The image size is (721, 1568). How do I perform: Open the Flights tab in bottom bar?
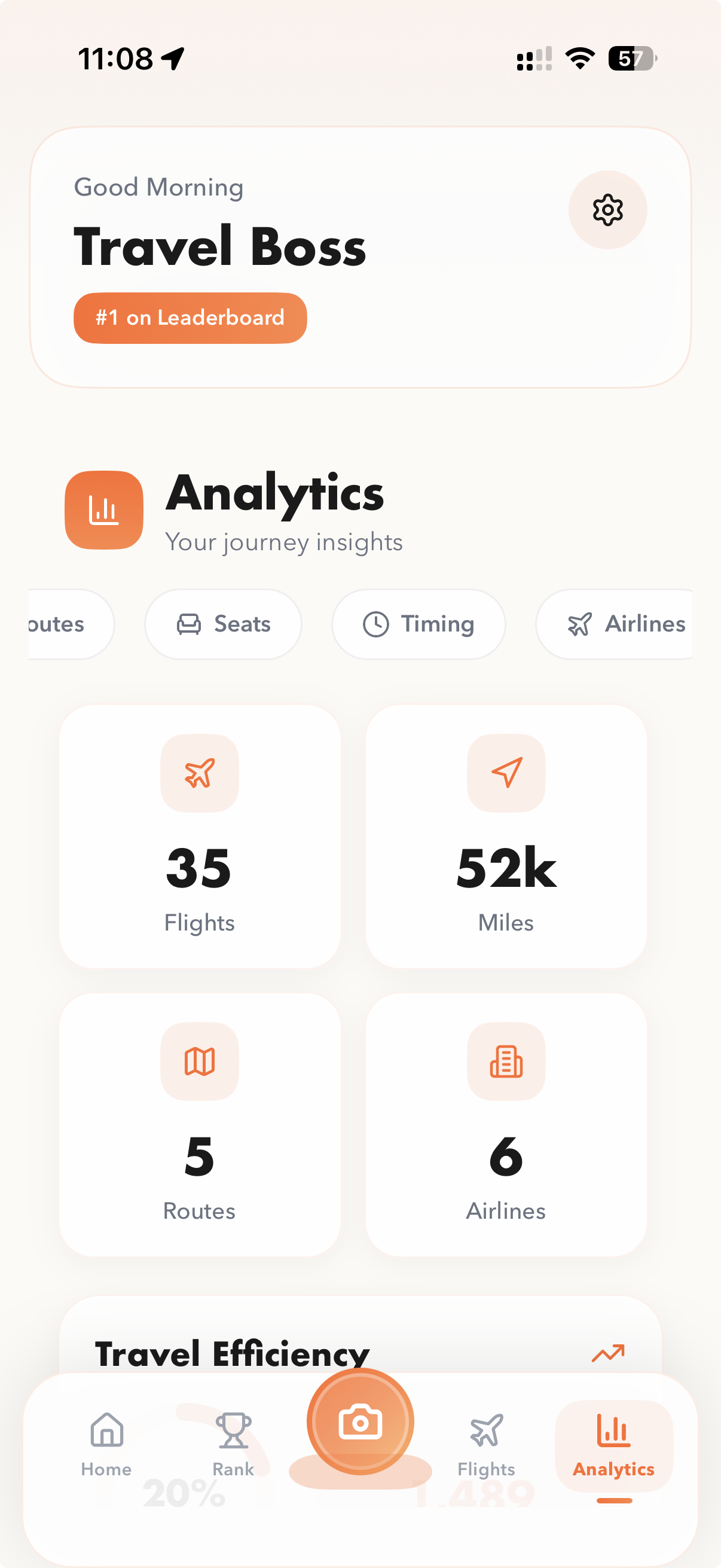(x=486, y=1444)
